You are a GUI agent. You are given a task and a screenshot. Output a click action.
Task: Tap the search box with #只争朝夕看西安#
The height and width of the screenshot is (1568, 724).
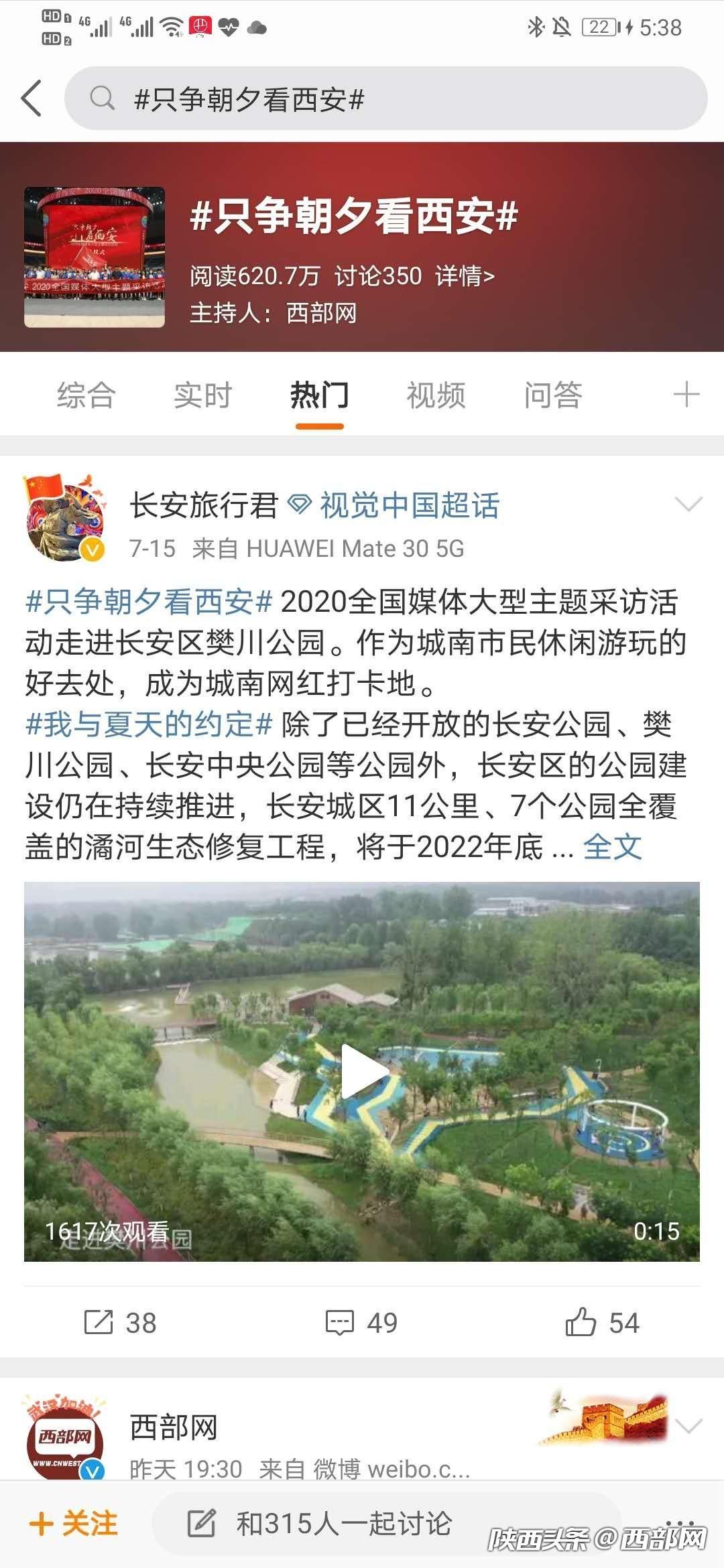[385, 99]
